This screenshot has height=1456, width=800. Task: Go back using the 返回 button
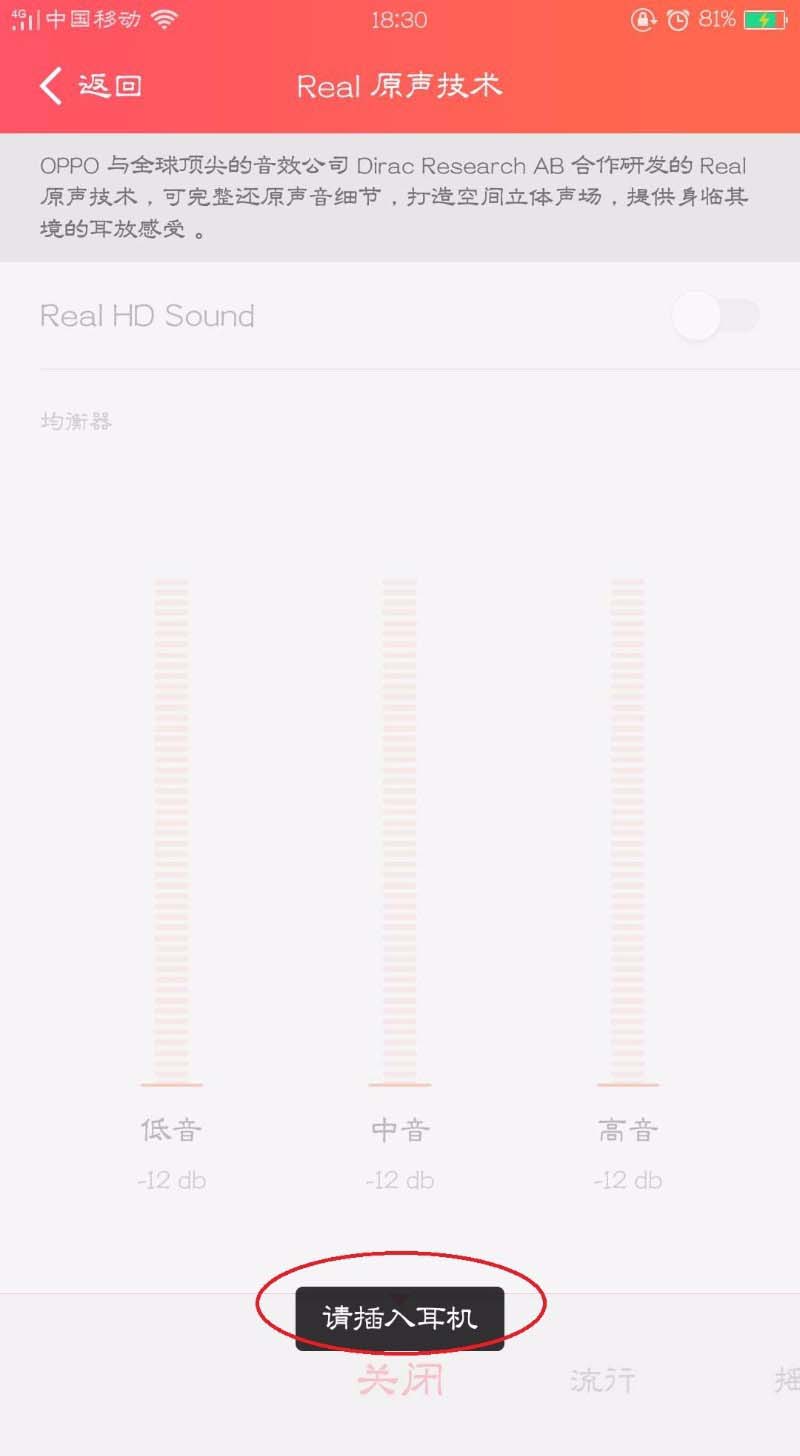pyautogui.click(x=90, y=86)
